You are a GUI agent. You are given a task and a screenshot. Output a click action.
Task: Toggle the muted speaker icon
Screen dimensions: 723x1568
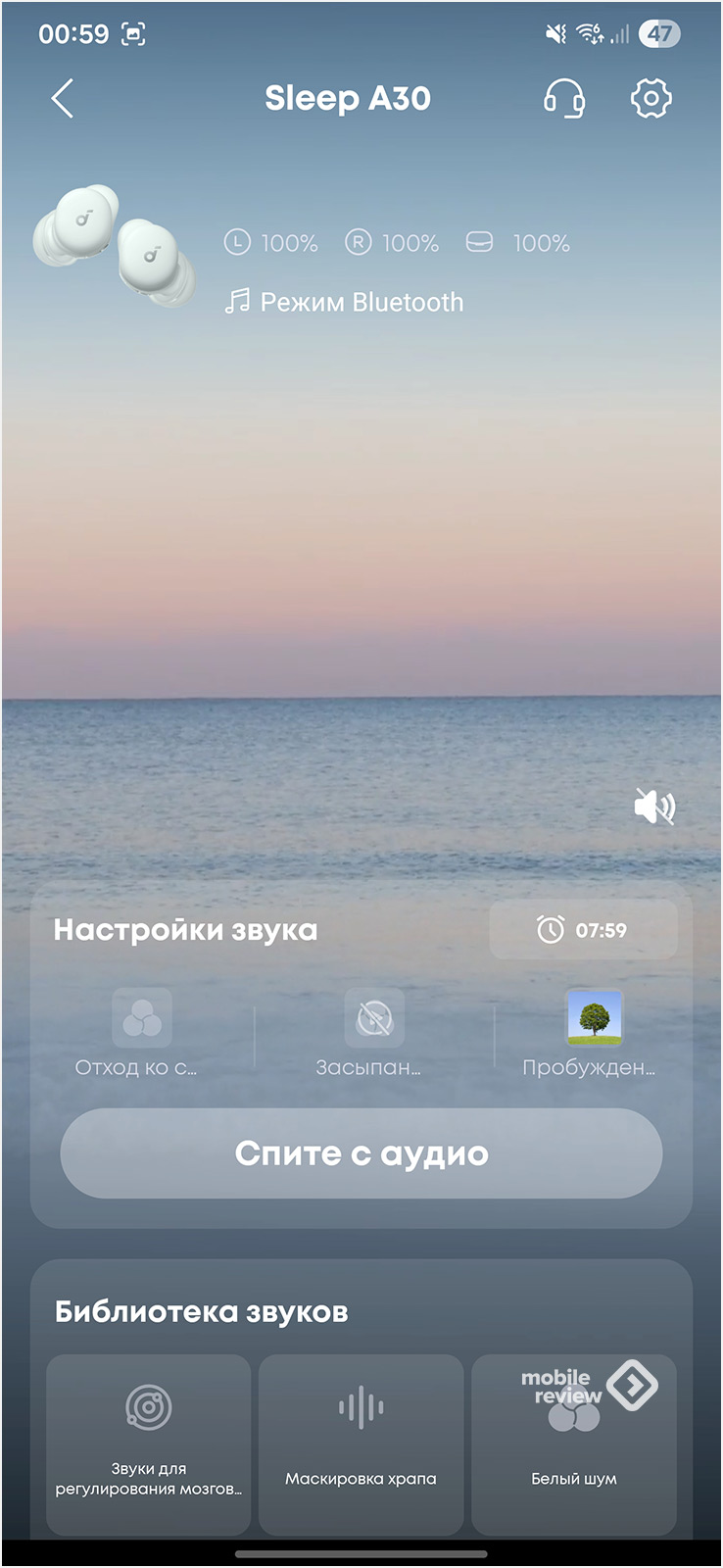click(x=654, y=807)
